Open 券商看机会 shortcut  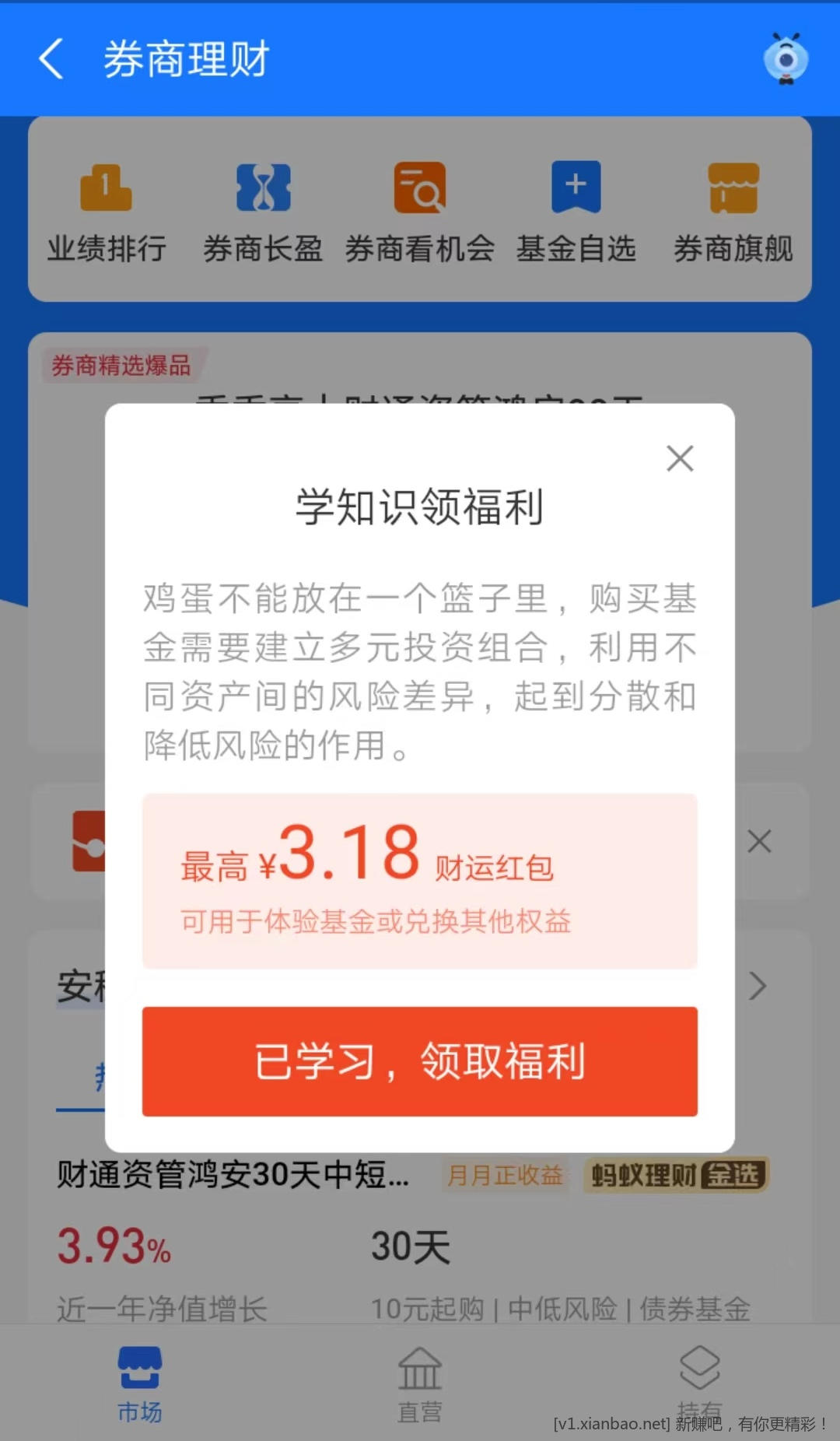[x=419, y=212]
